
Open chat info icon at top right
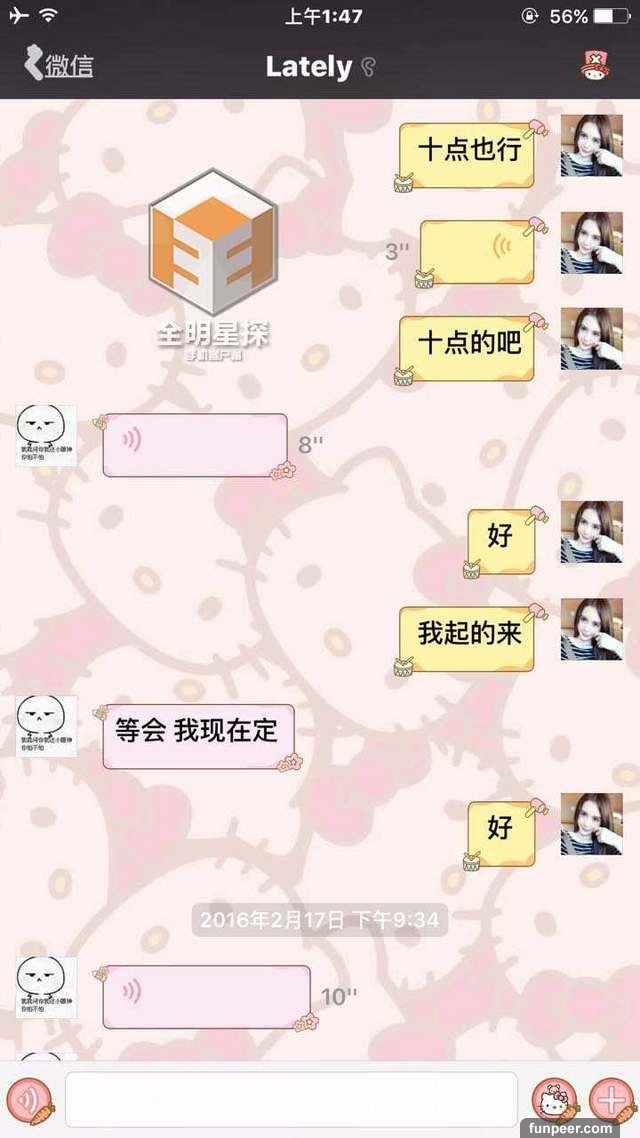point(597,66)
